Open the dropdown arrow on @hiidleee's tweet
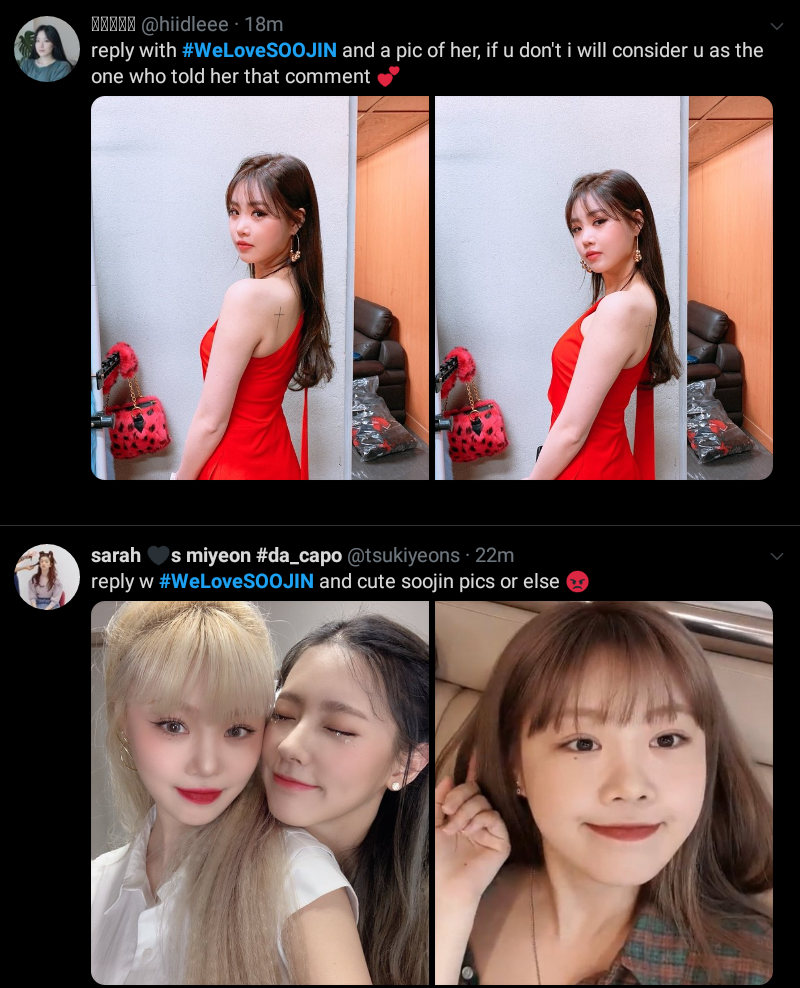The width and height of the screenshot is (800, 988). coord(777,26)
